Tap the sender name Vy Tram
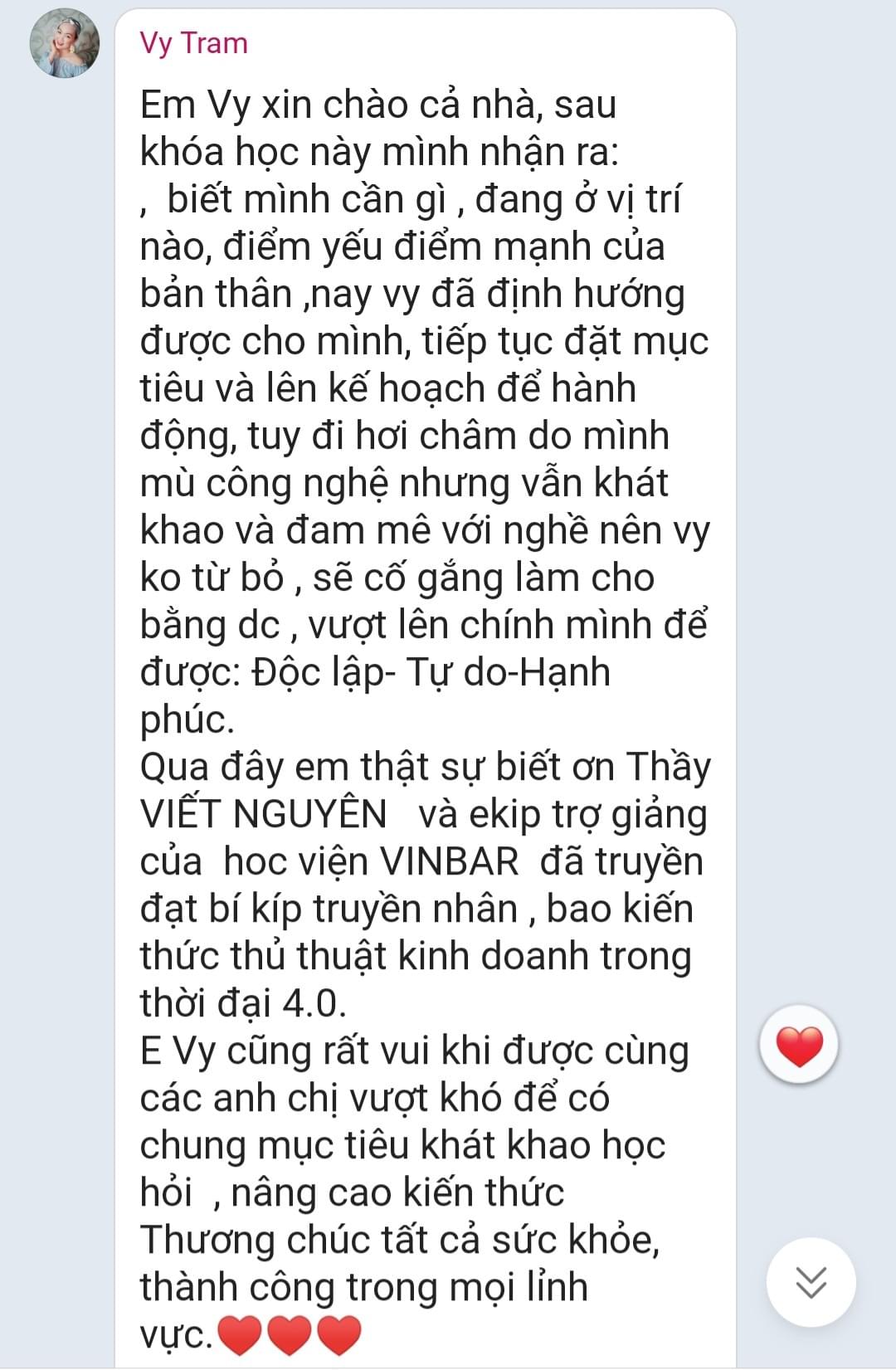Viewport: 896px width, 1370px height. point(193,42)
